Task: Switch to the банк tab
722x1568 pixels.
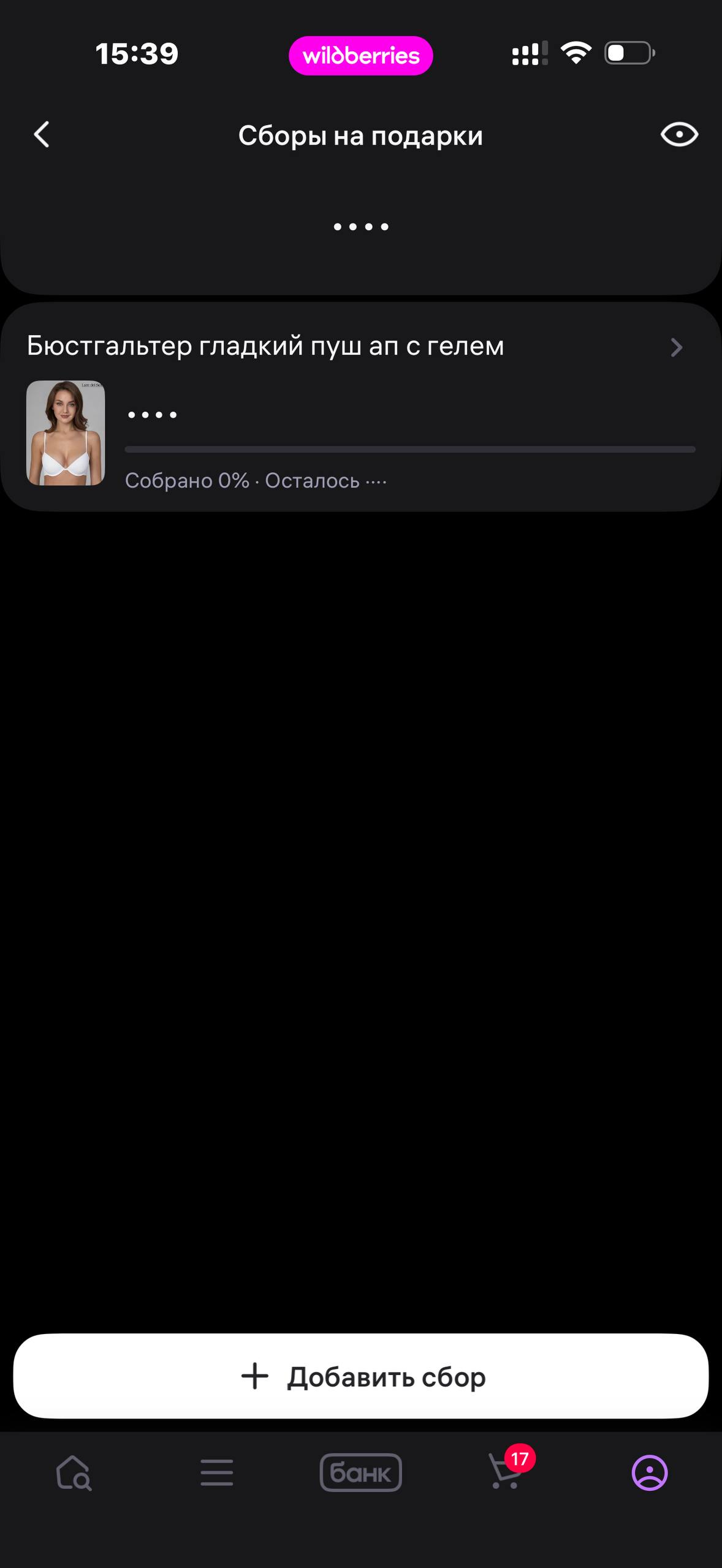Action: 360,1473
